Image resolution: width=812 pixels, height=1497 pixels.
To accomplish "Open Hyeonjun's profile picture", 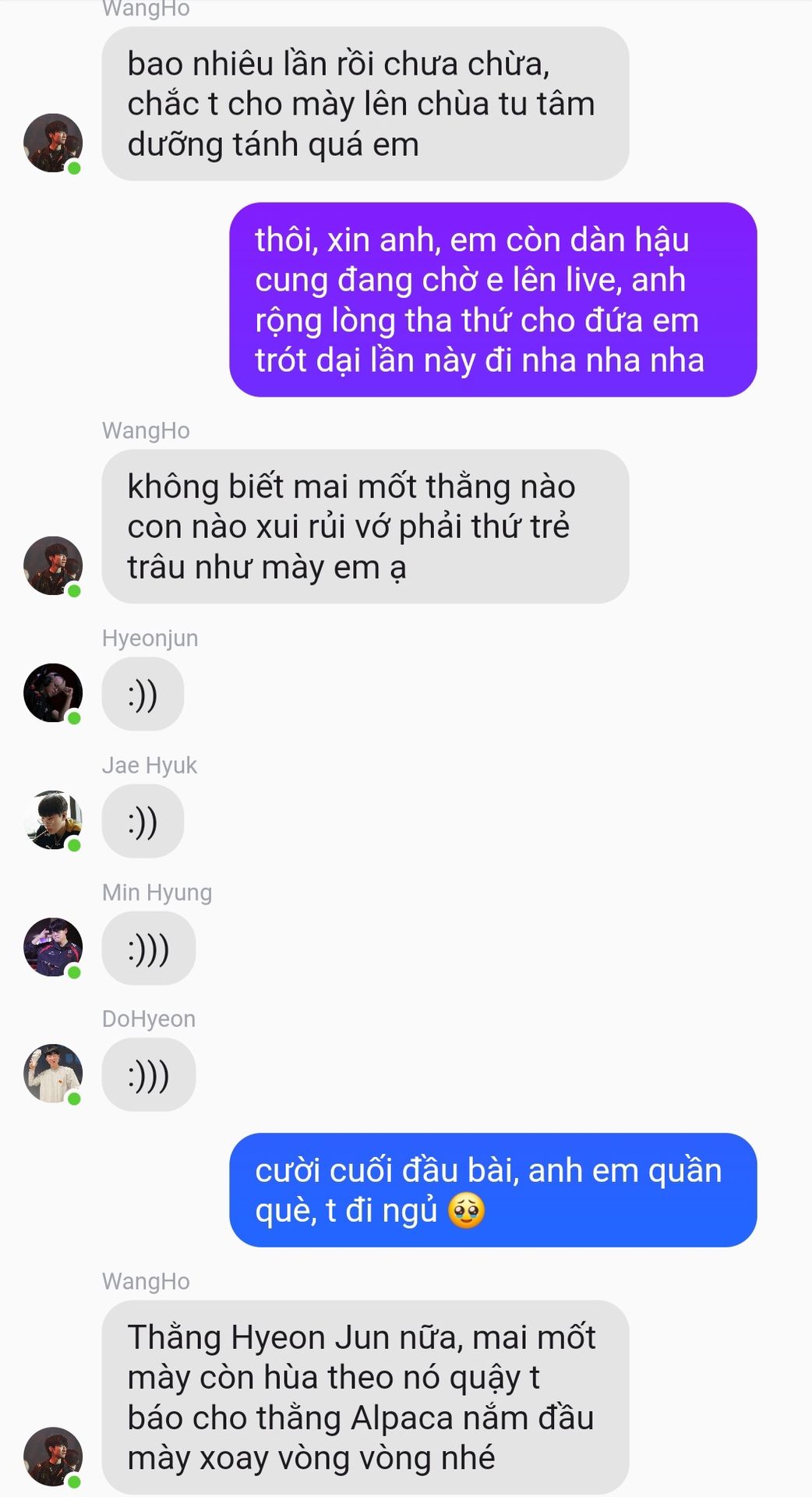I will pos(53,693).
